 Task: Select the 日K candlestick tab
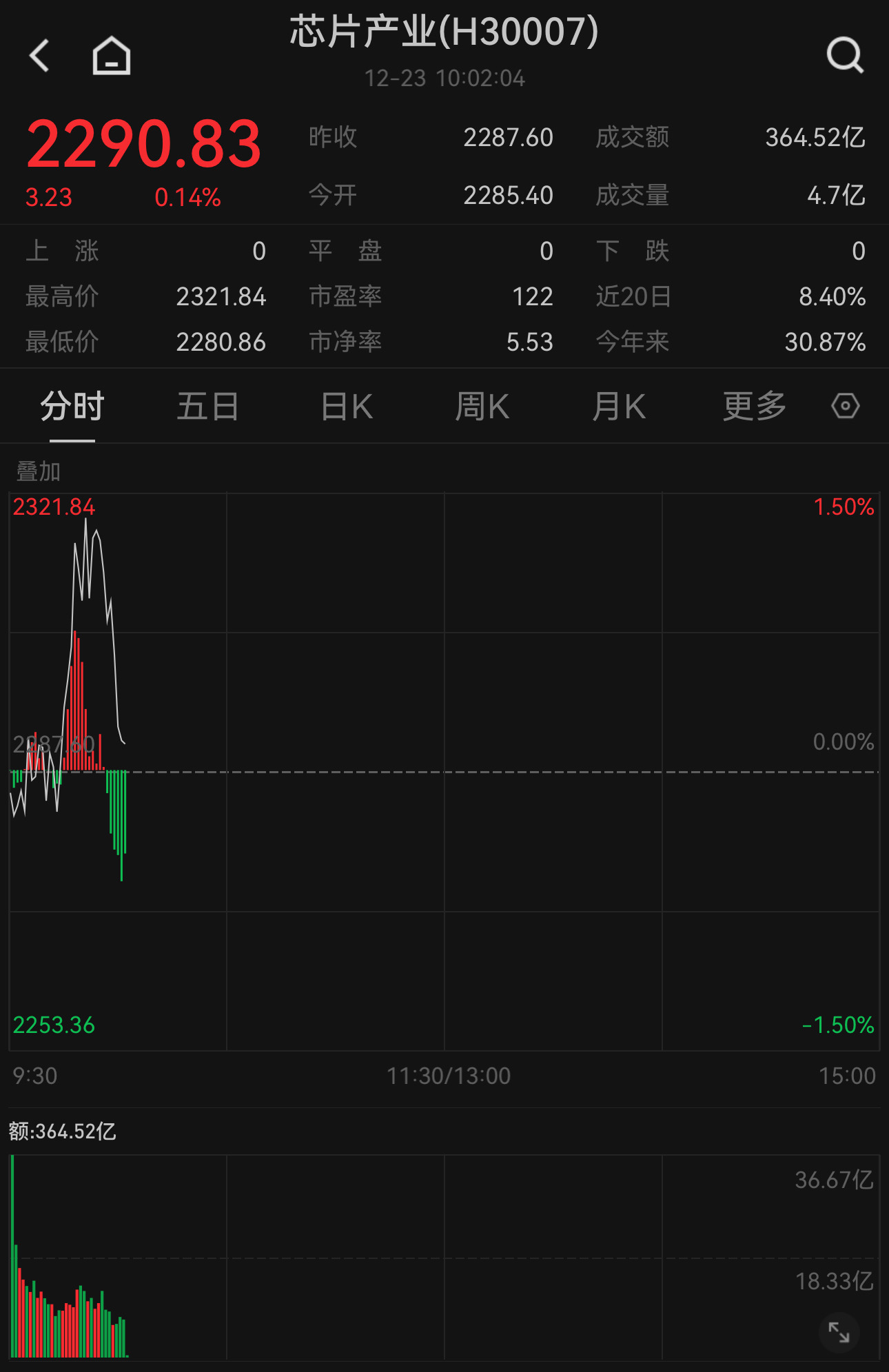[347, 407]
